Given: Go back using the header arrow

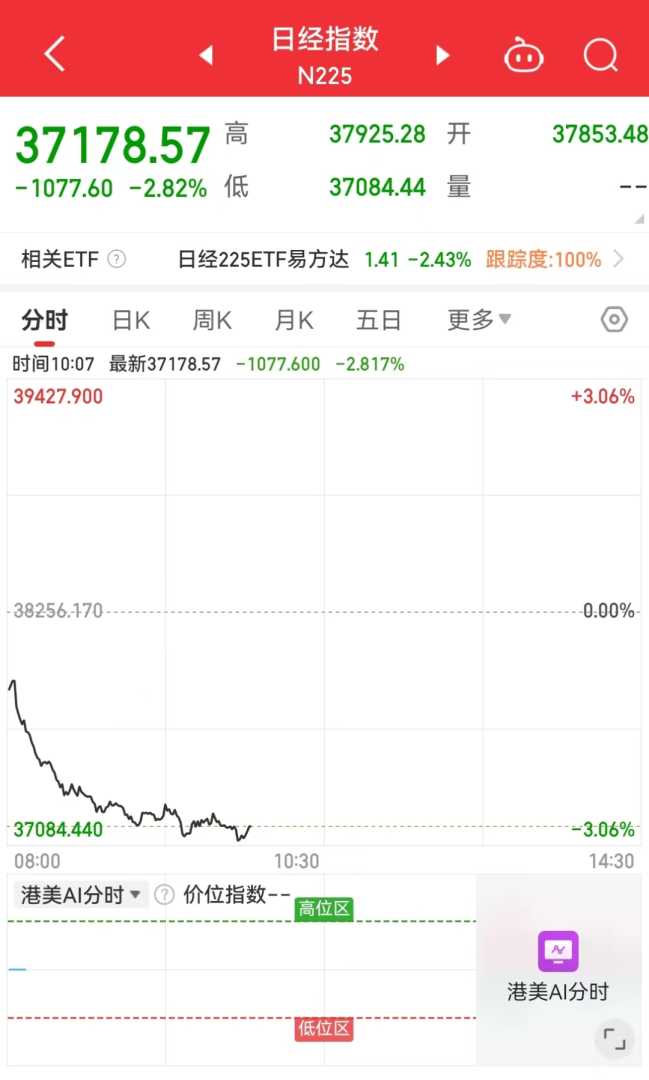Looking at the screenshot, I should point(55,54).
